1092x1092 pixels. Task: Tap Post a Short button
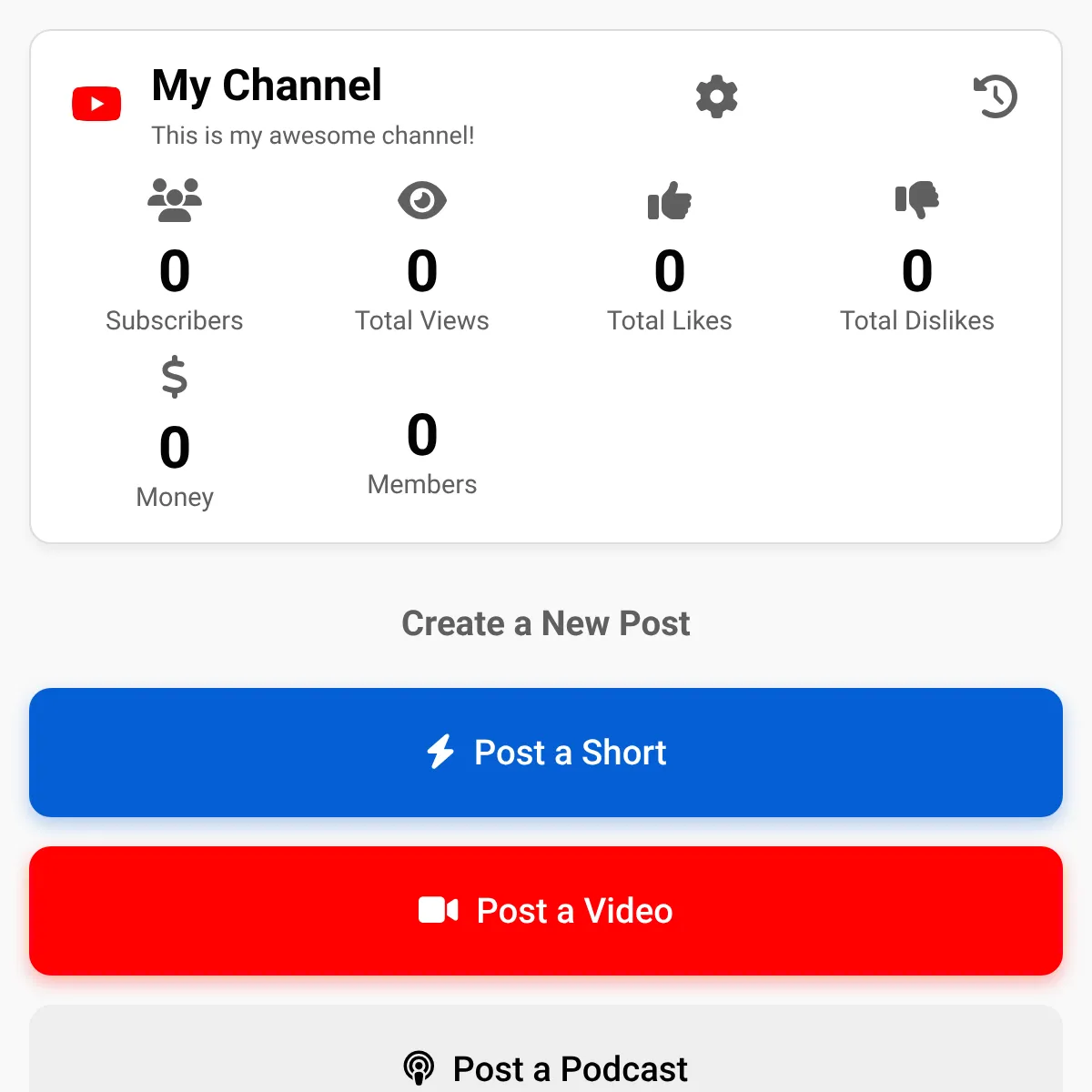click(546, 753)
